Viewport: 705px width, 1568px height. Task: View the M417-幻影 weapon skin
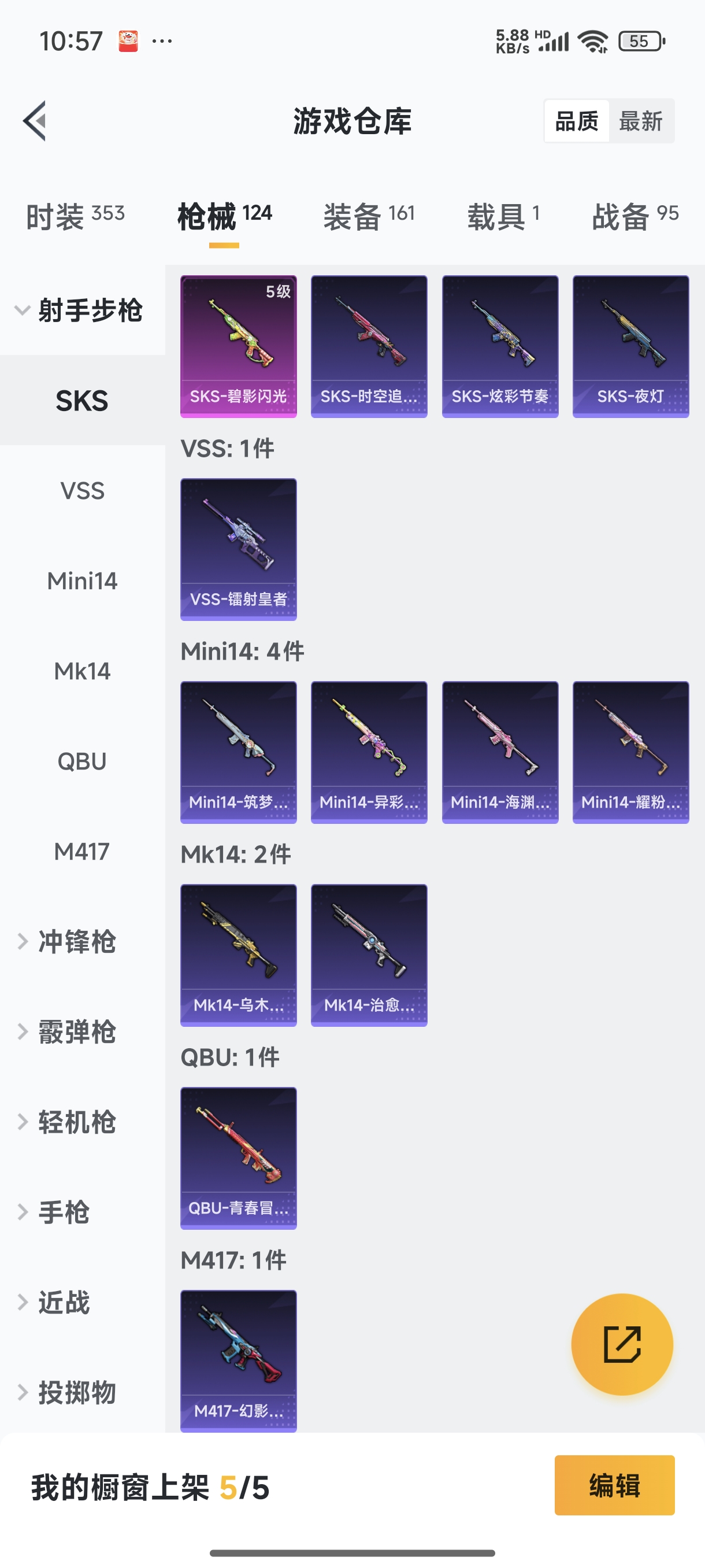[x=239, y=1360]
